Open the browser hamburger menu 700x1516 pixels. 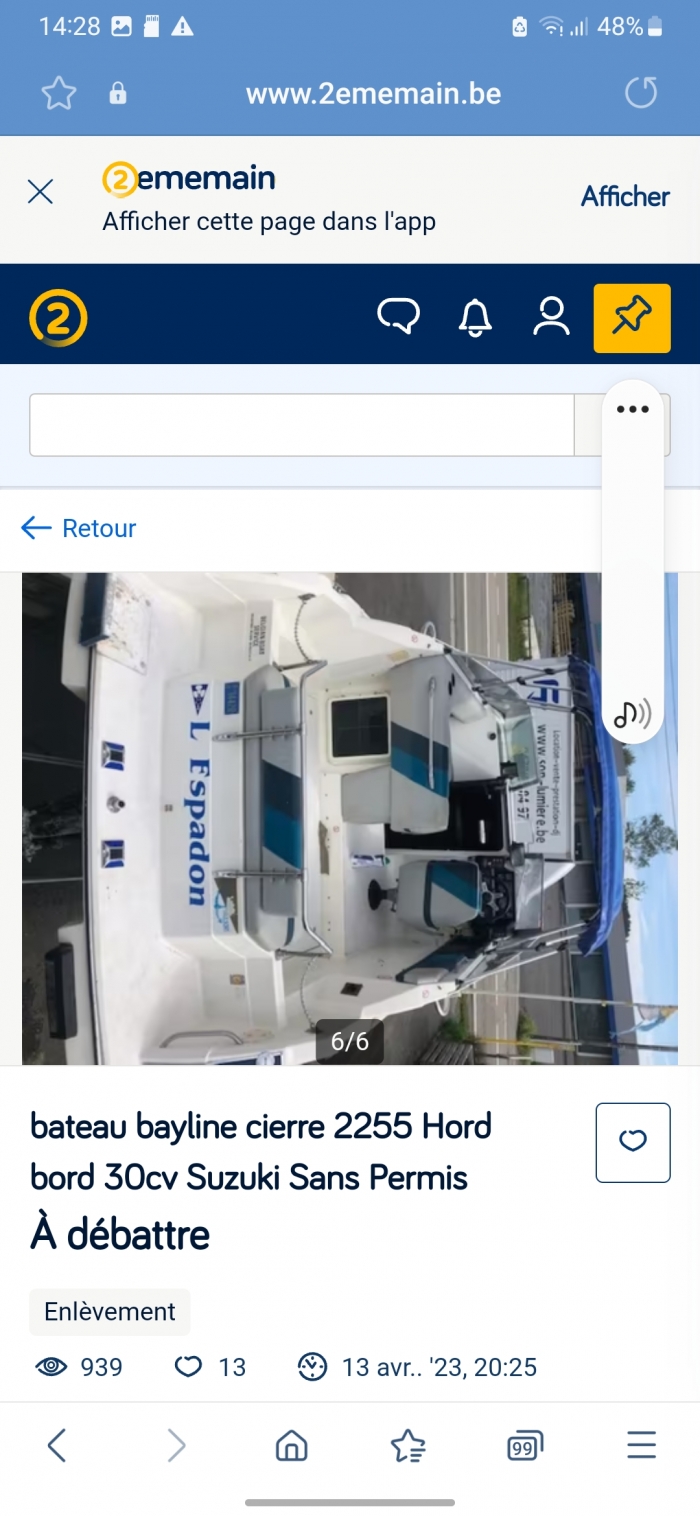click(x=641, y=1445)
